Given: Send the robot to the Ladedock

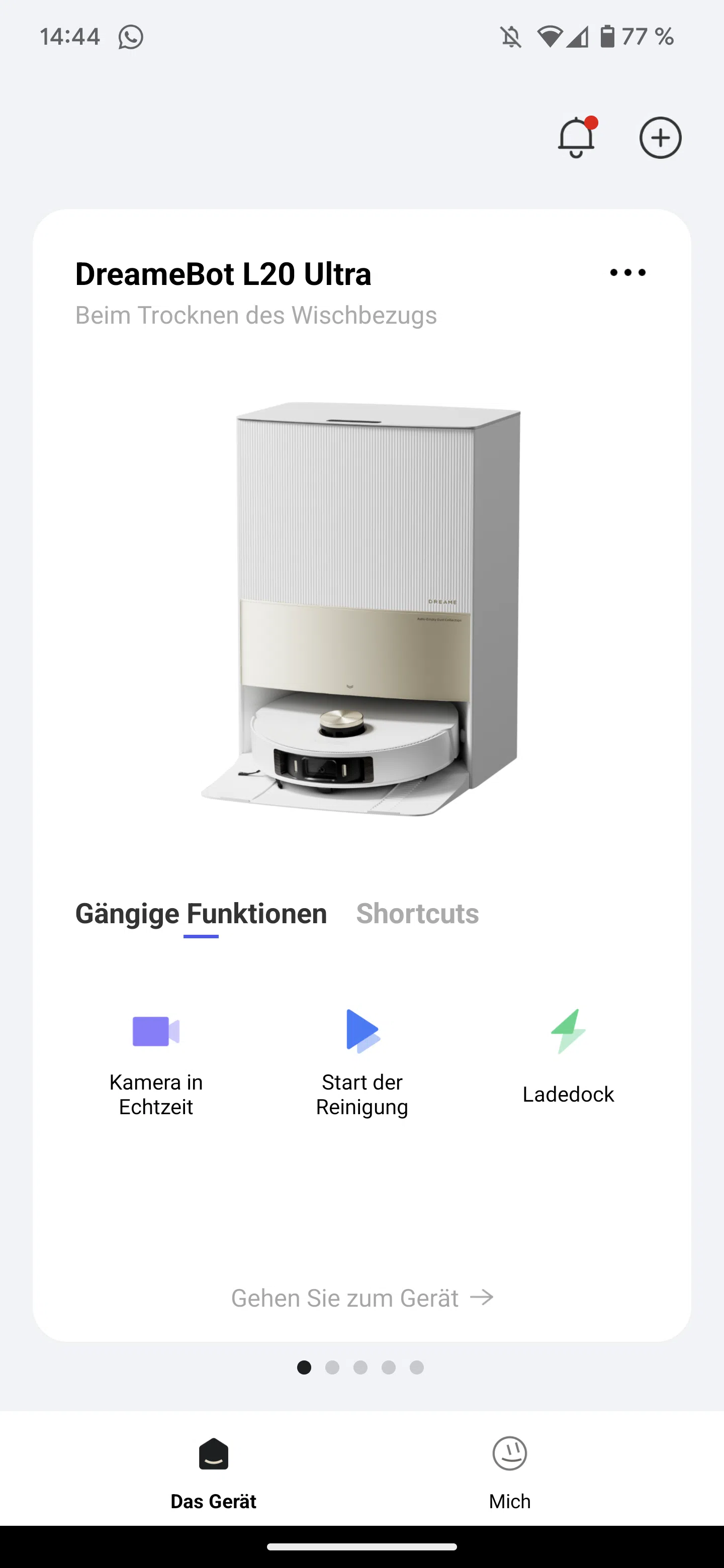Looking at the screenshot, I should [568, 1057].
